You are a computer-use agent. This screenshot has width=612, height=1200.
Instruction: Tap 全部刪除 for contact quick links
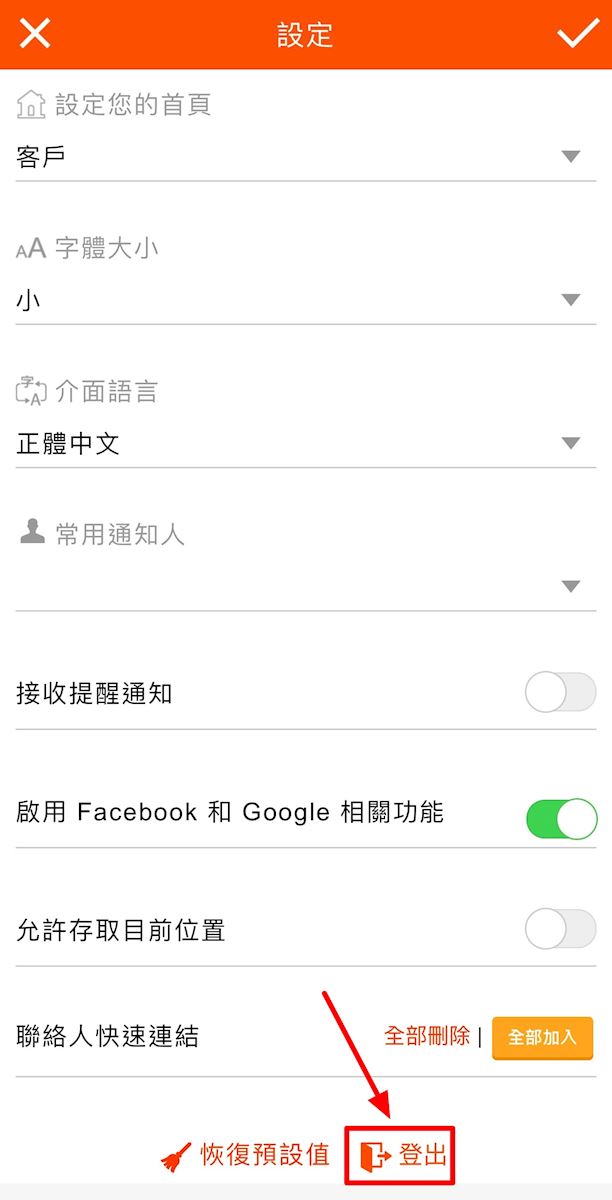click(427, 1036)
